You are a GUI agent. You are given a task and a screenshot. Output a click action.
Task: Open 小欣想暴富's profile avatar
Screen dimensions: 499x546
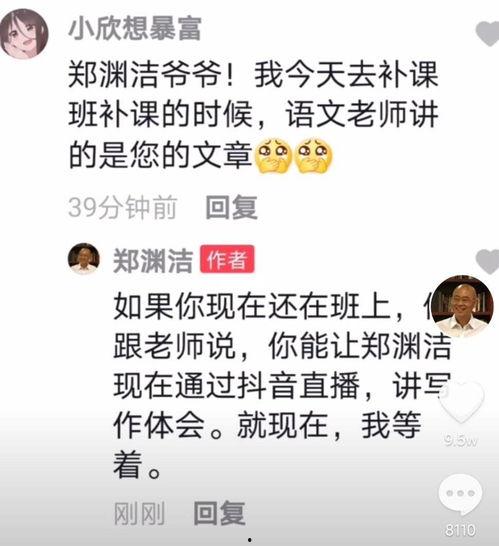tap(24, 33)
